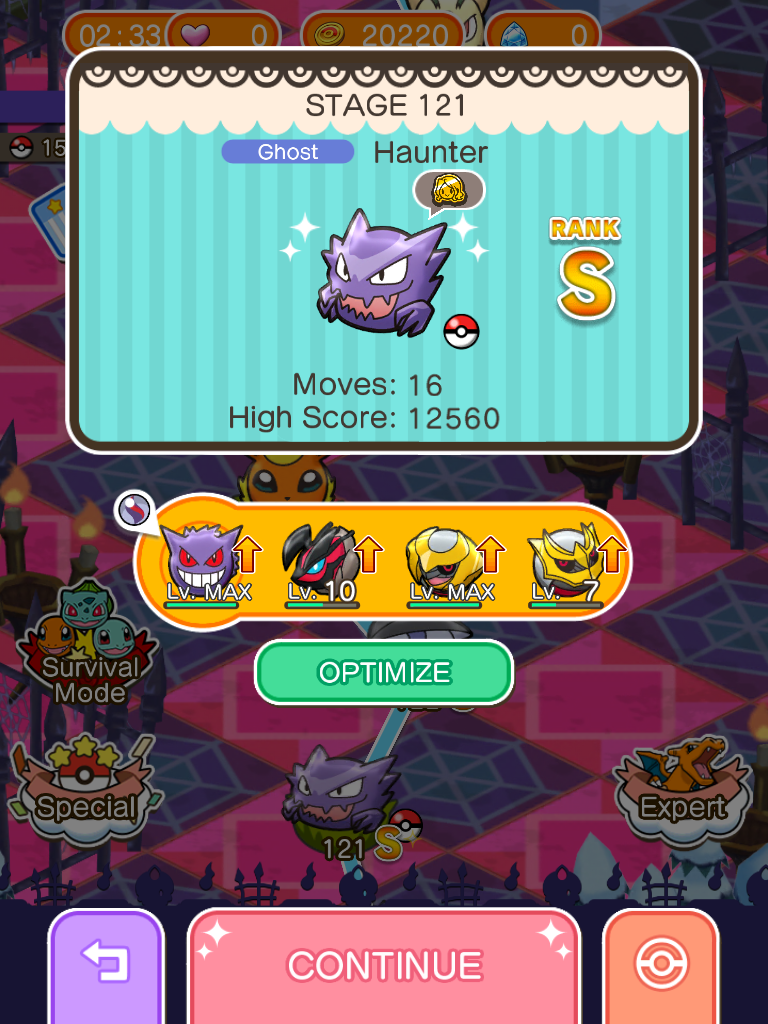The width and height of the screenshot is (768, 1024).
Task: Select the stage 121 Haunter map node
Action: click(x=343, y=800)
